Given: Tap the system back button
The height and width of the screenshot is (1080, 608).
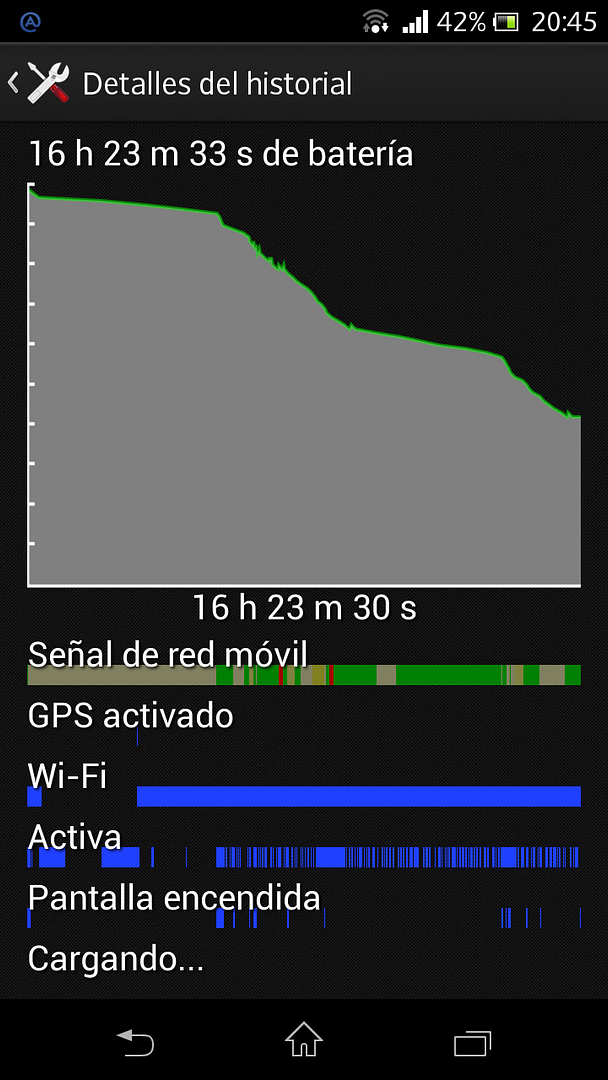Looking at the screenshot, I should [135, 1042].
